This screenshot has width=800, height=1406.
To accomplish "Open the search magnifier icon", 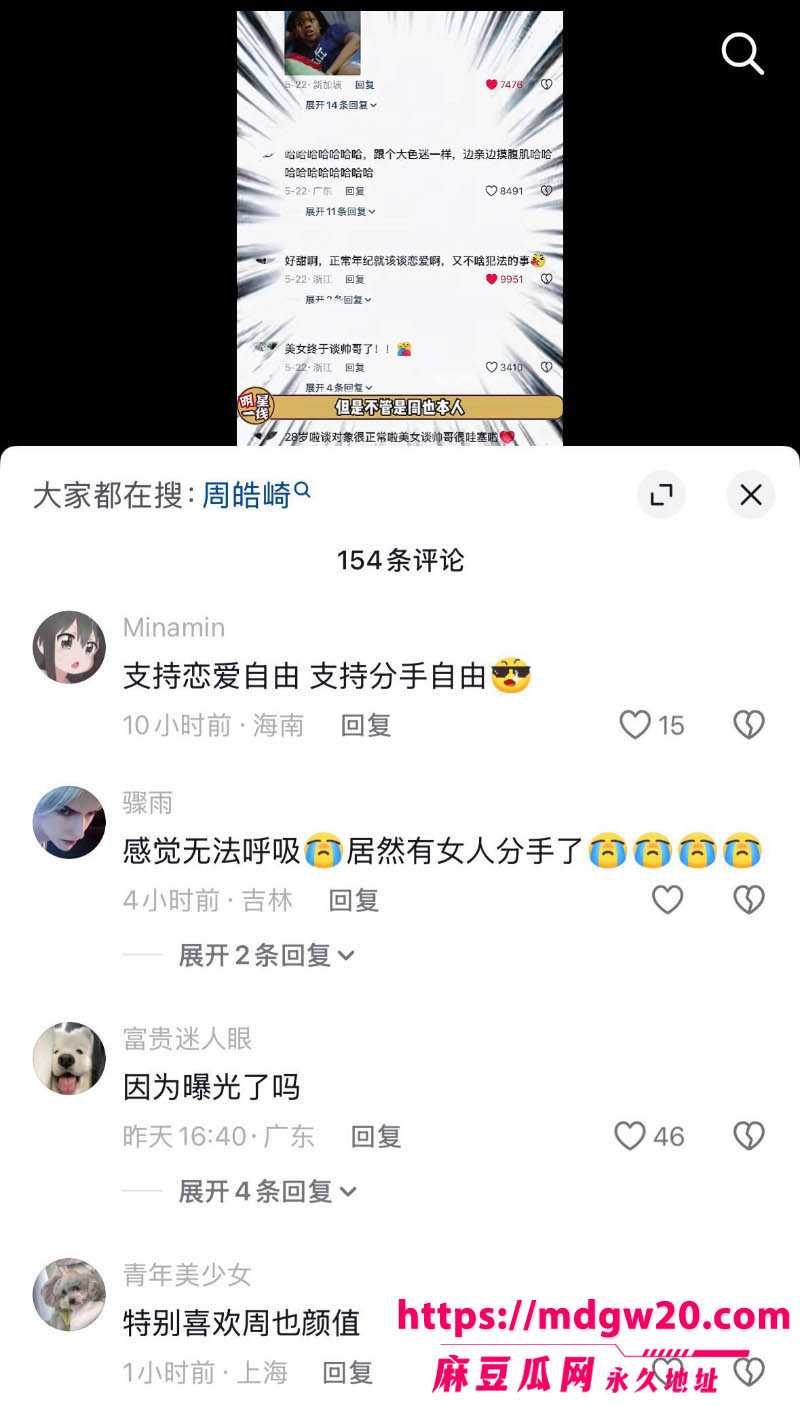I will (743, 52).
